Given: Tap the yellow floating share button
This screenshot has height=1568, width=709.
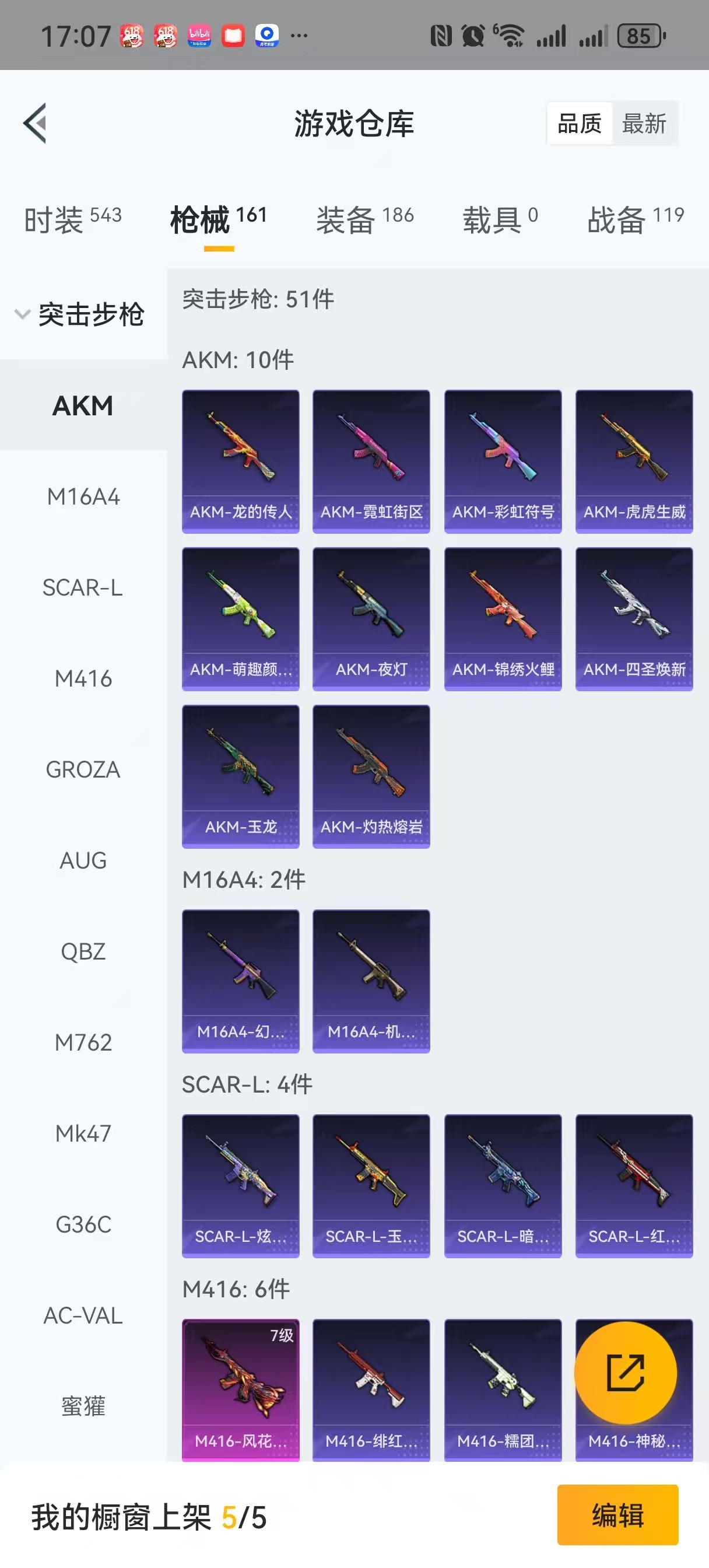Looking at the screenshot, I should click(x=625, y=1373).
